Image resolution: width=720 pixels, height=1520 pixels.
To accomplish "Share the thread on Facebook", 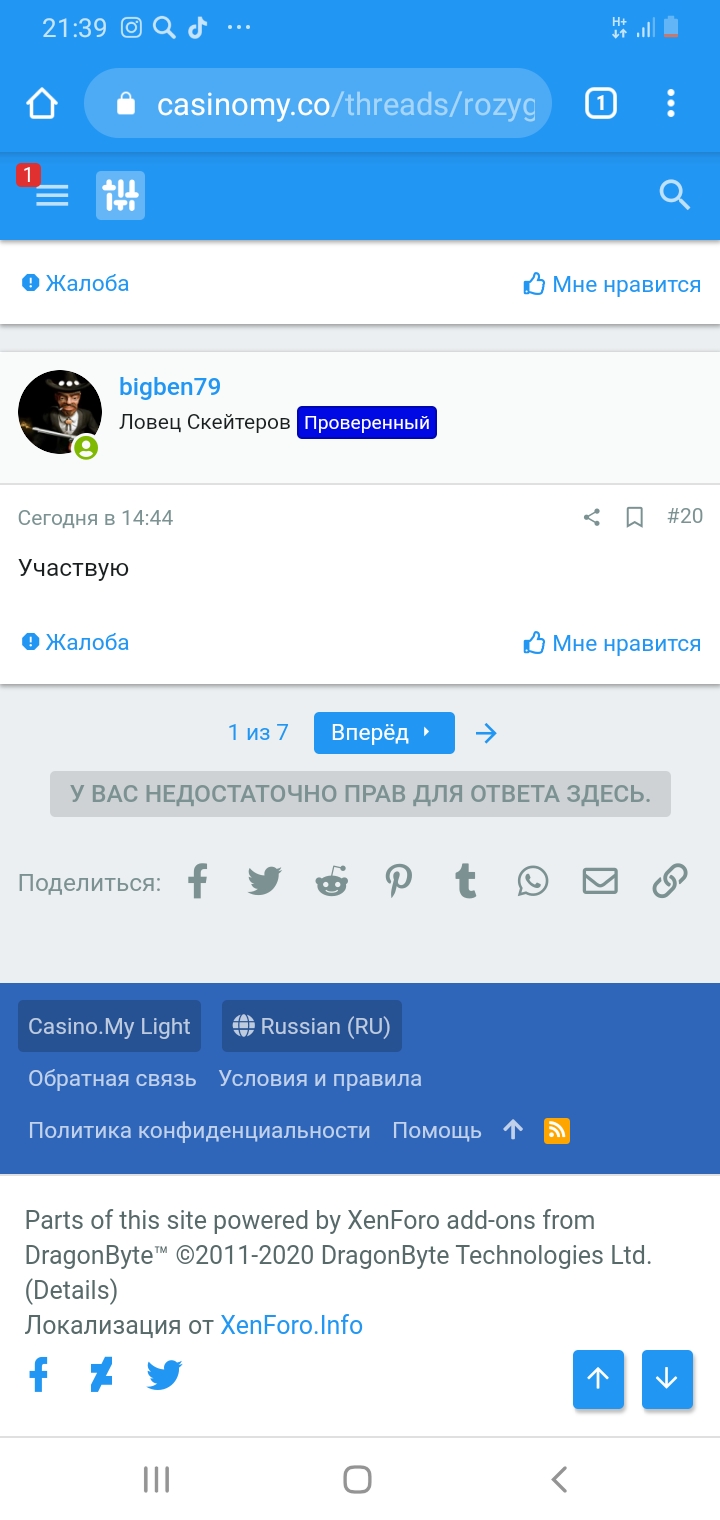I will coord(198,881).
